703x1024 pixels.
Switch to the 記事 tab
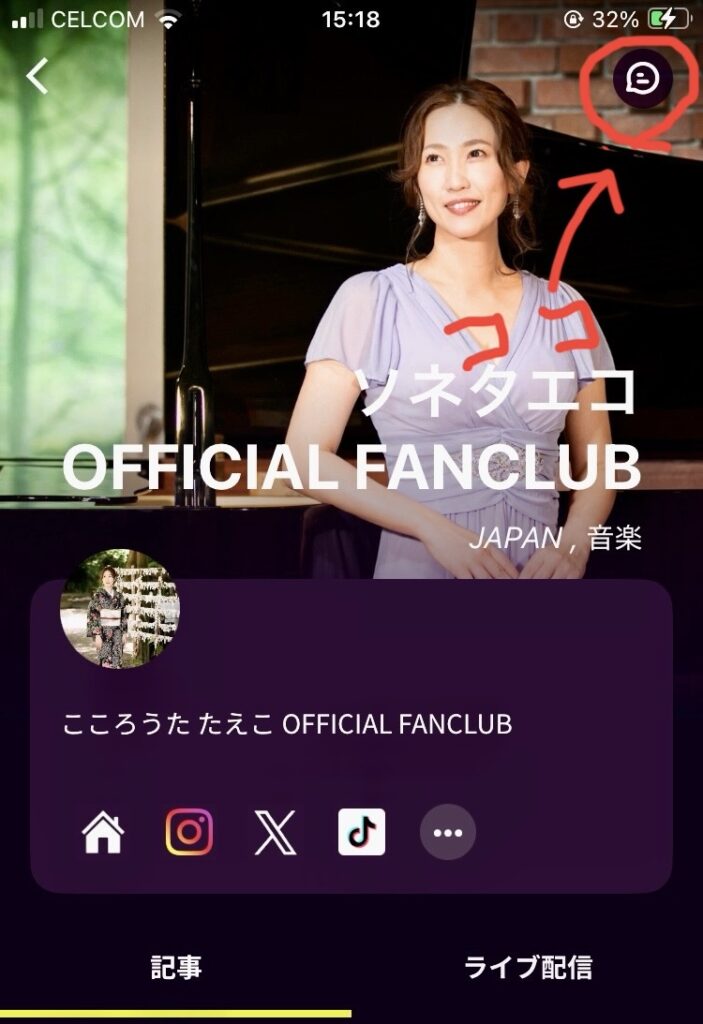(176, 968)
